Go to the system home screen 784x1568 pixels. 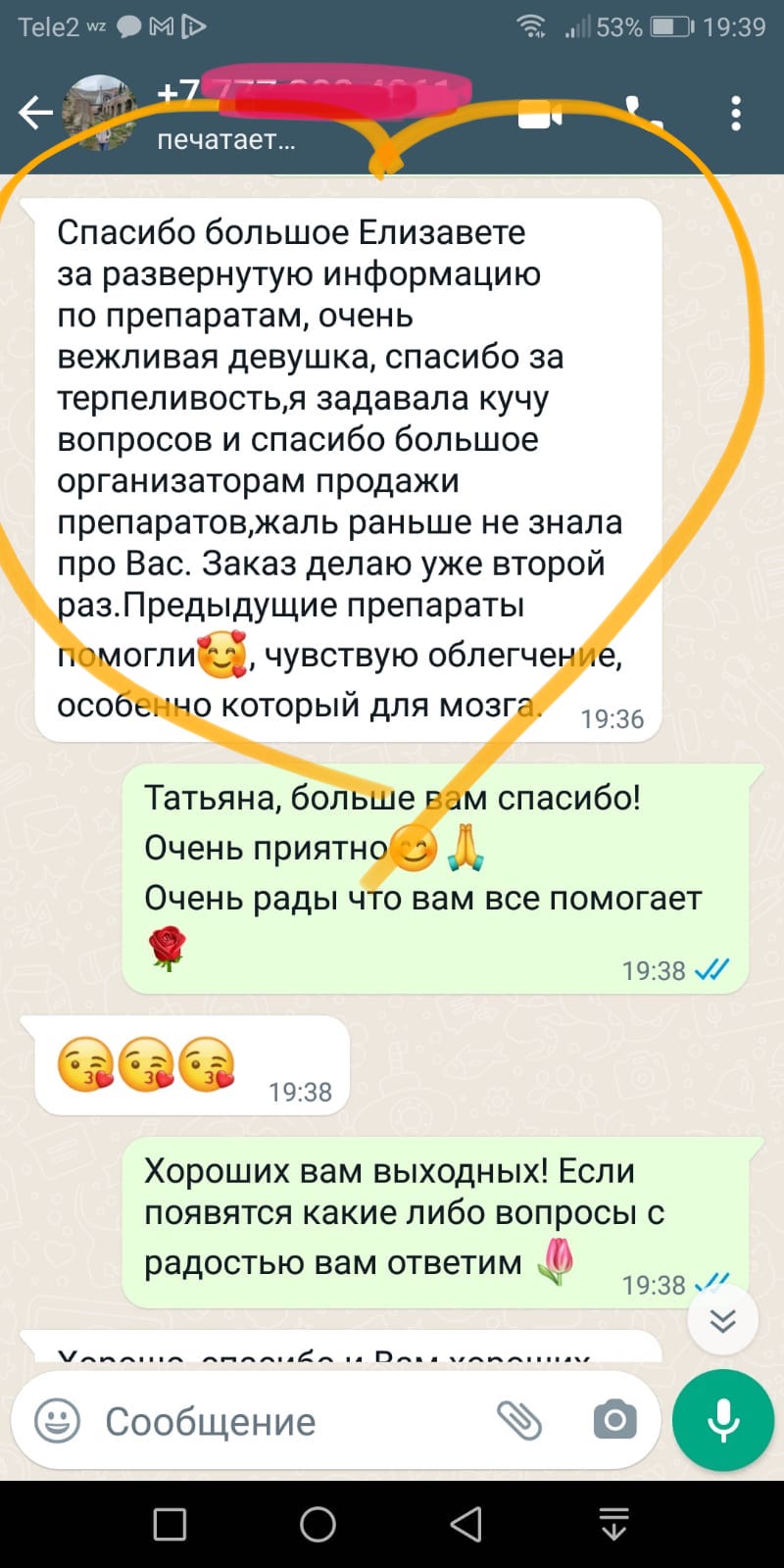(318, 1524)
